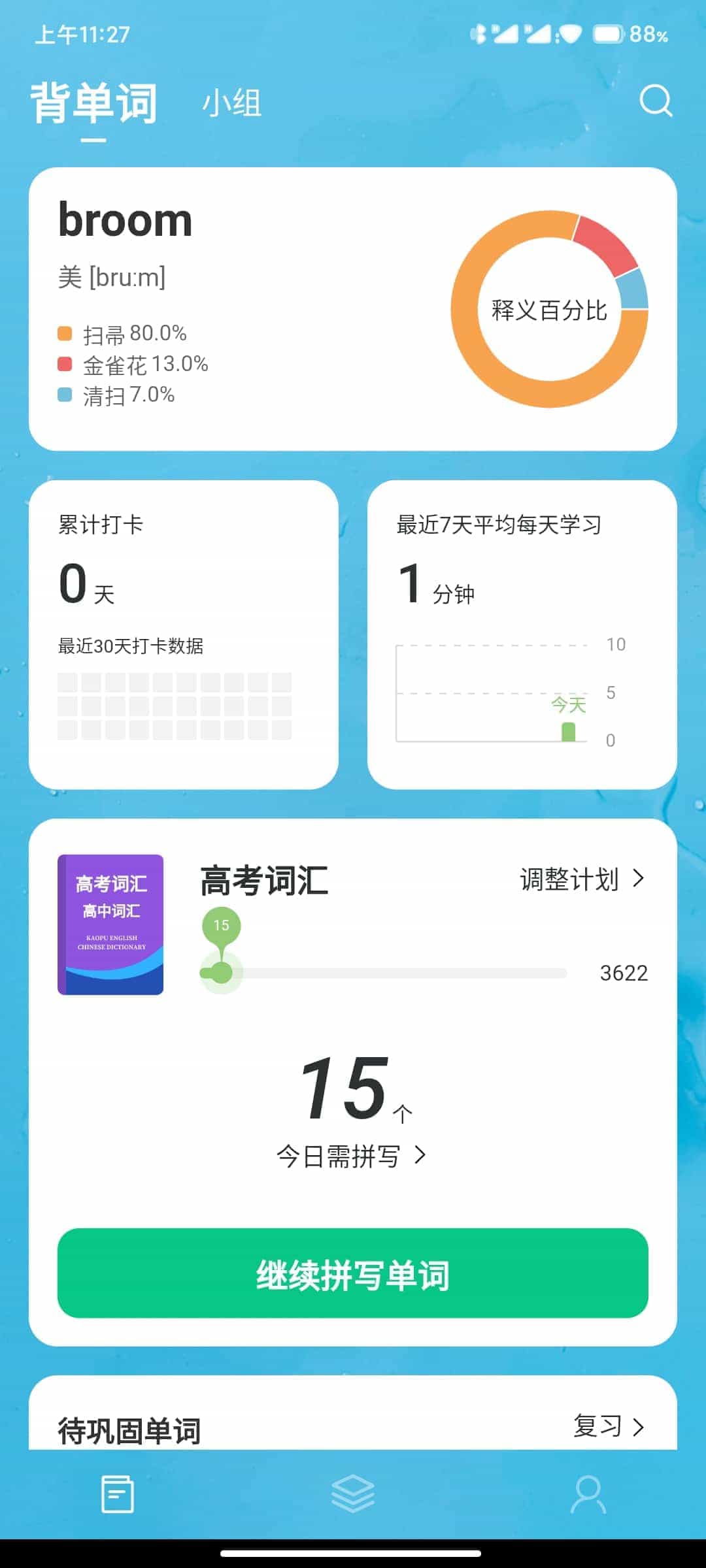Switch to the layers icon tab in bottom navigation
The height and width of the screenshot is (1568, 706).
(x=353, y=1494)
